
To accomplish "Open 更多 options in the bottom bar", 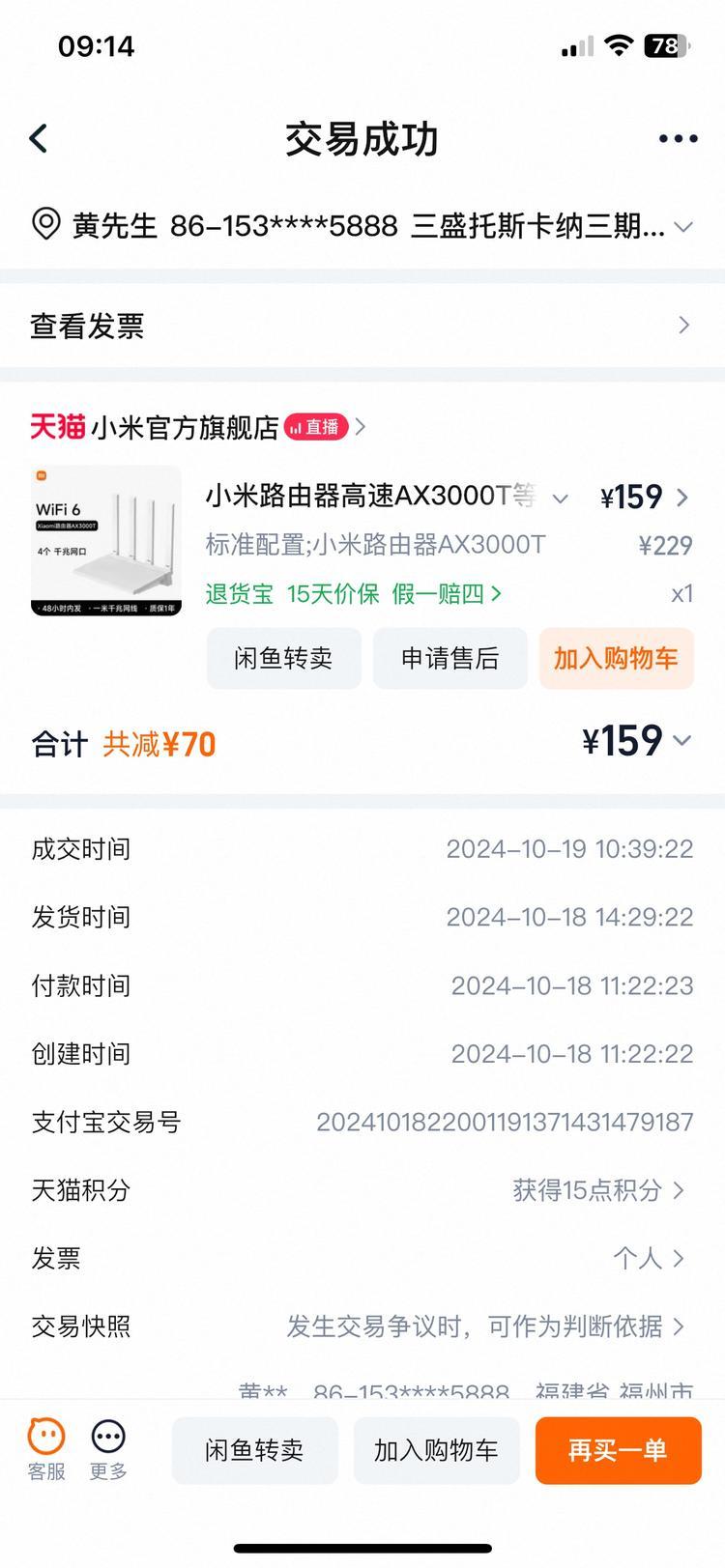I will [x=108, y=1449].
